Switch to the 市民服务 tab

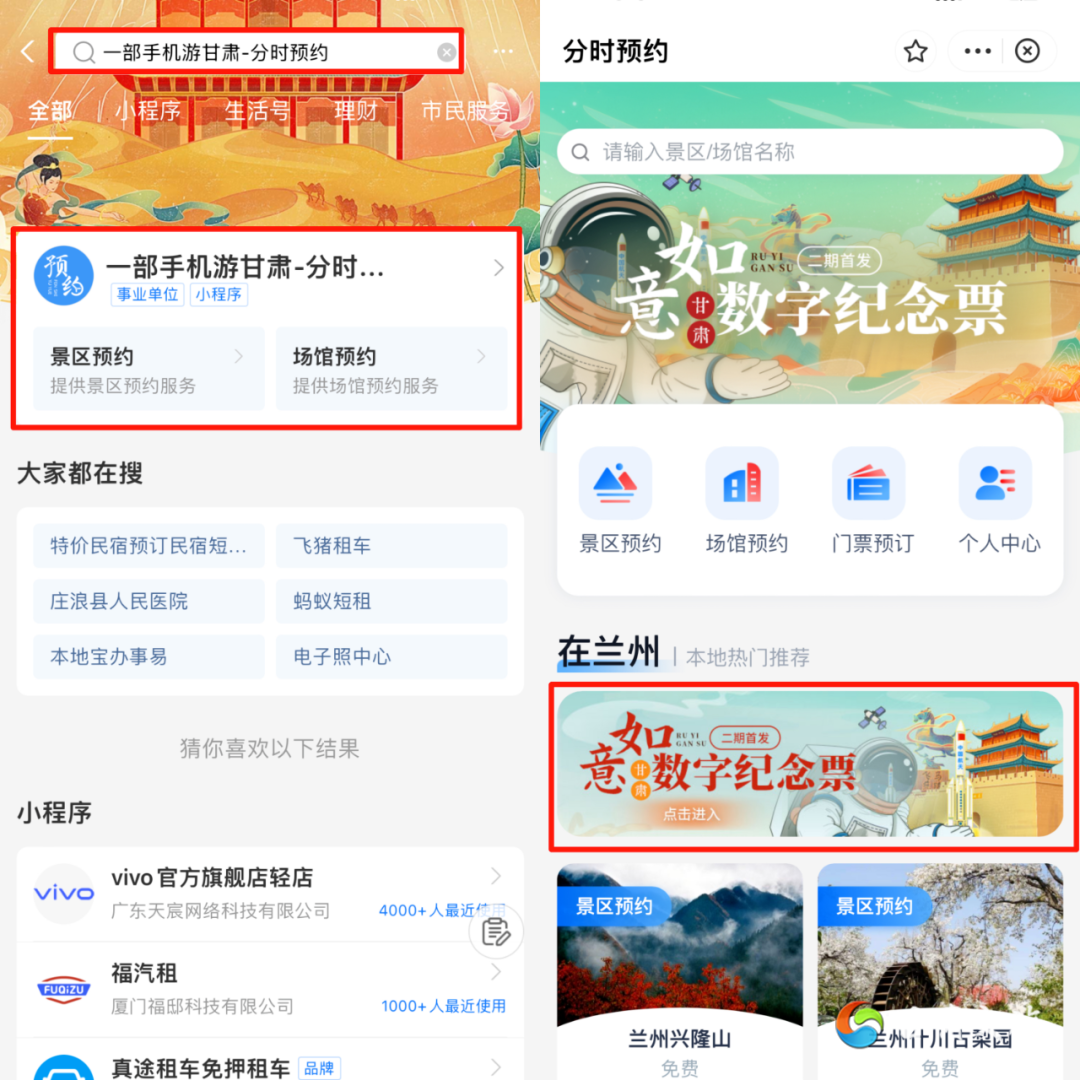465,110
